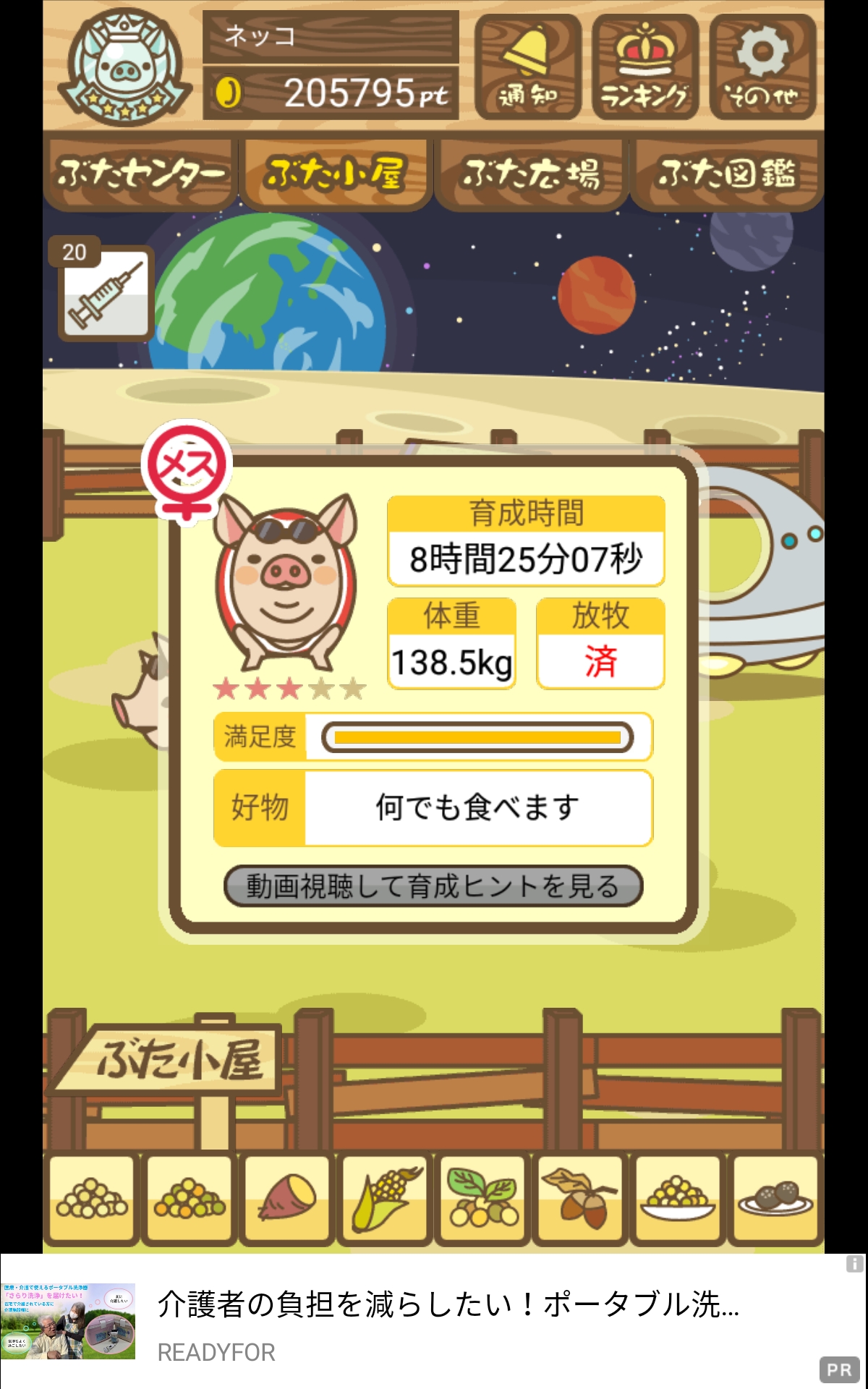Use the syringe item with count 20

pos(106,292)
